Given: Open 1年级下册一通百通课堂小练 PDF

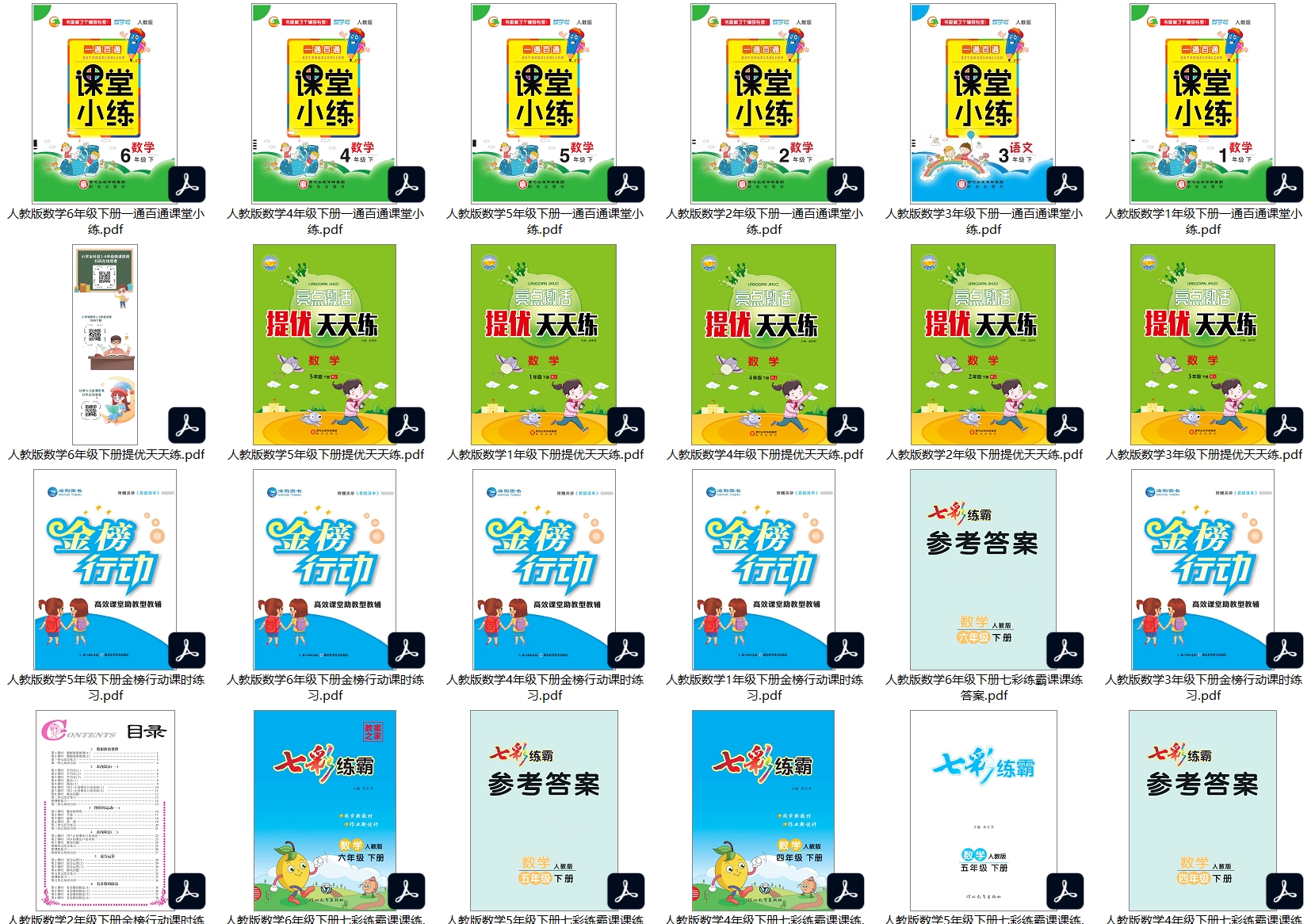Looking at the screenshot, I should click(1202, 104).
